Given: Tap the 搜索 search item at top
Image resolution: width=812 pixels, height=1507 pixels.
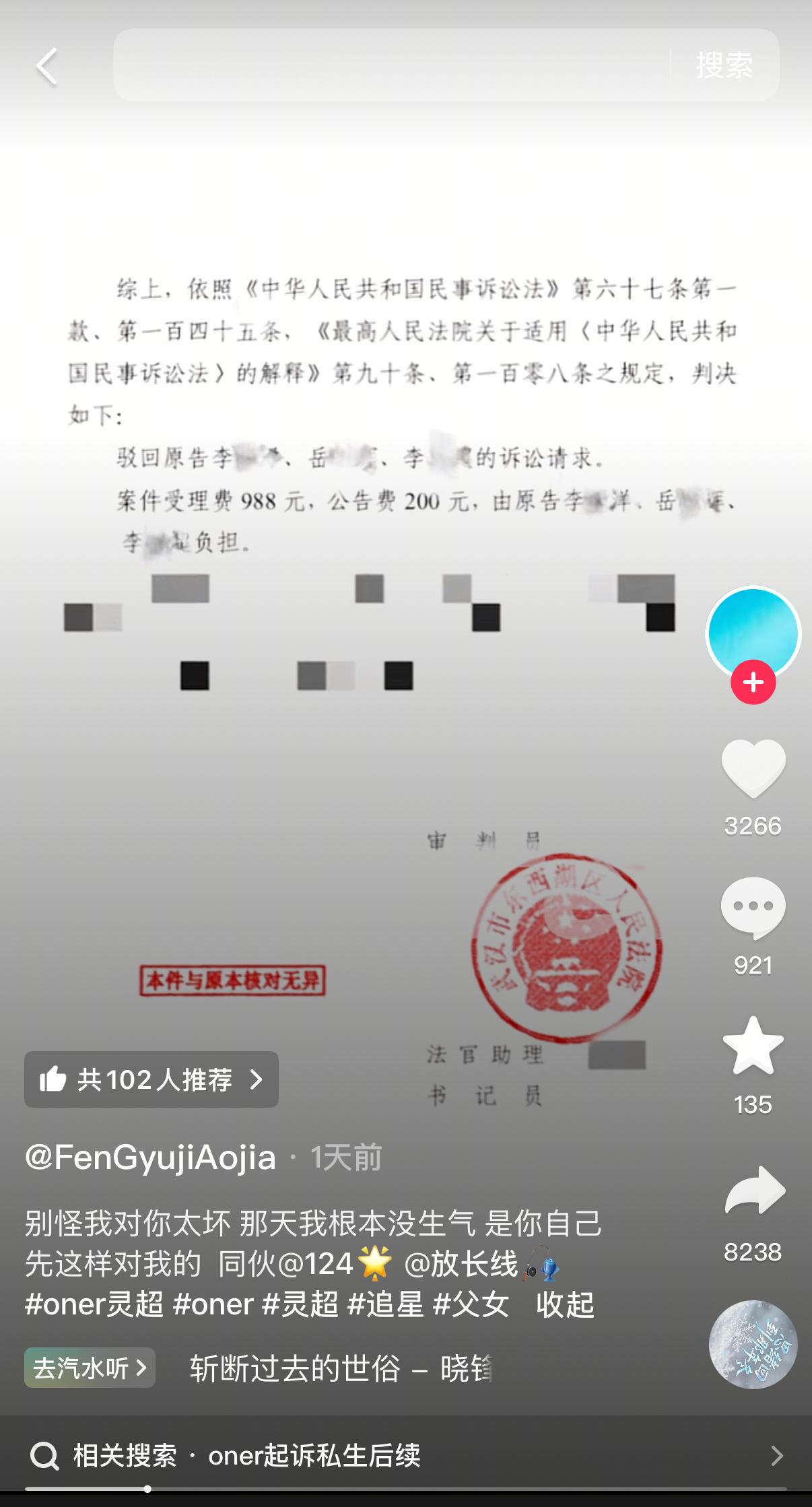Looking at the screenshot, I should [724, 65].
